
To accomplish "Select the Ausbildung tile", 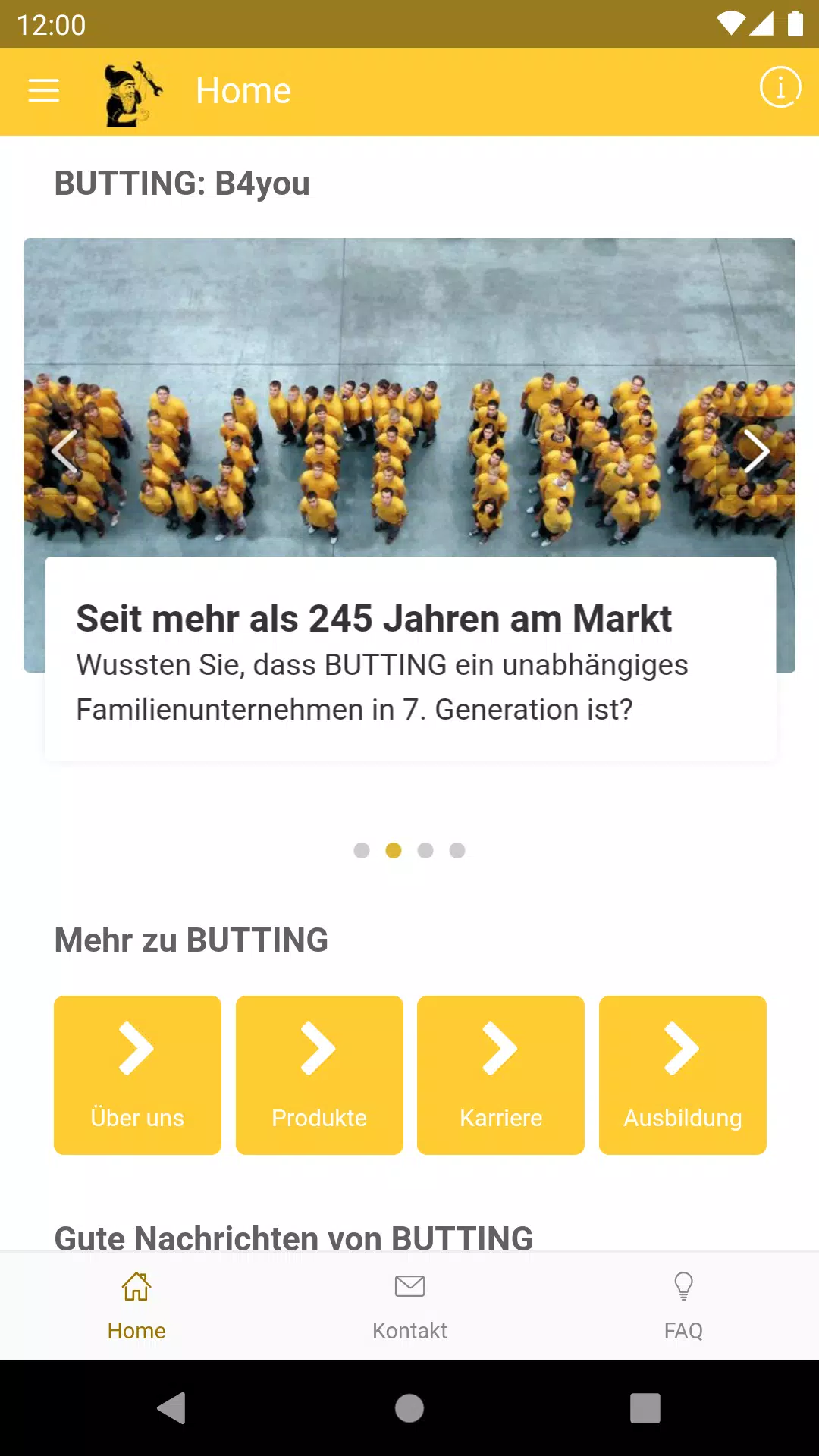I will coord(682,1075).
